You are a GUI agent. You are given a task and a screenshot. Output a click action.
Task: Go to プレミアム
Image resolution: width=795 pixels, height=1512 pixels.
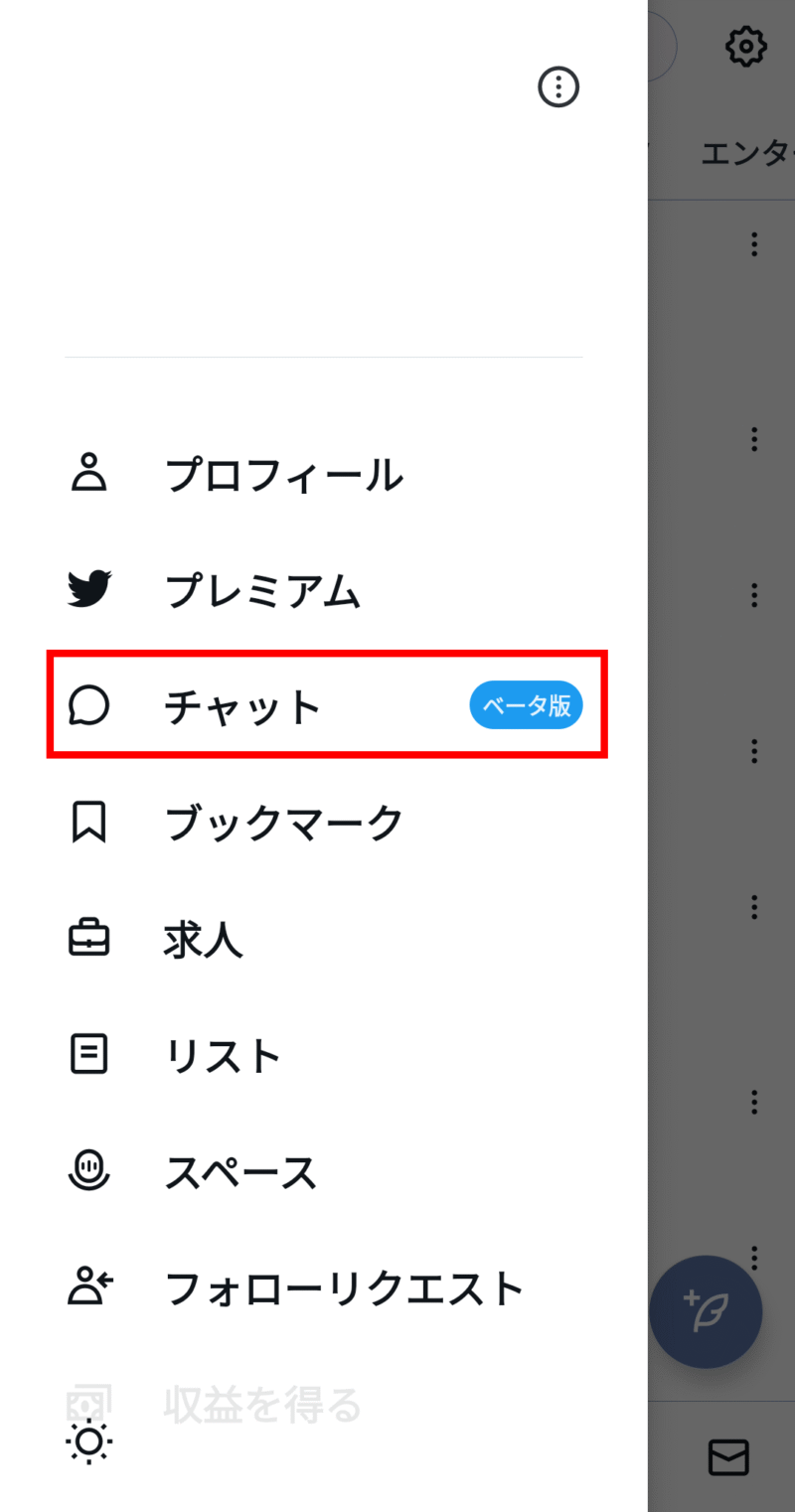pyautogui.click(x=324, y=591)
